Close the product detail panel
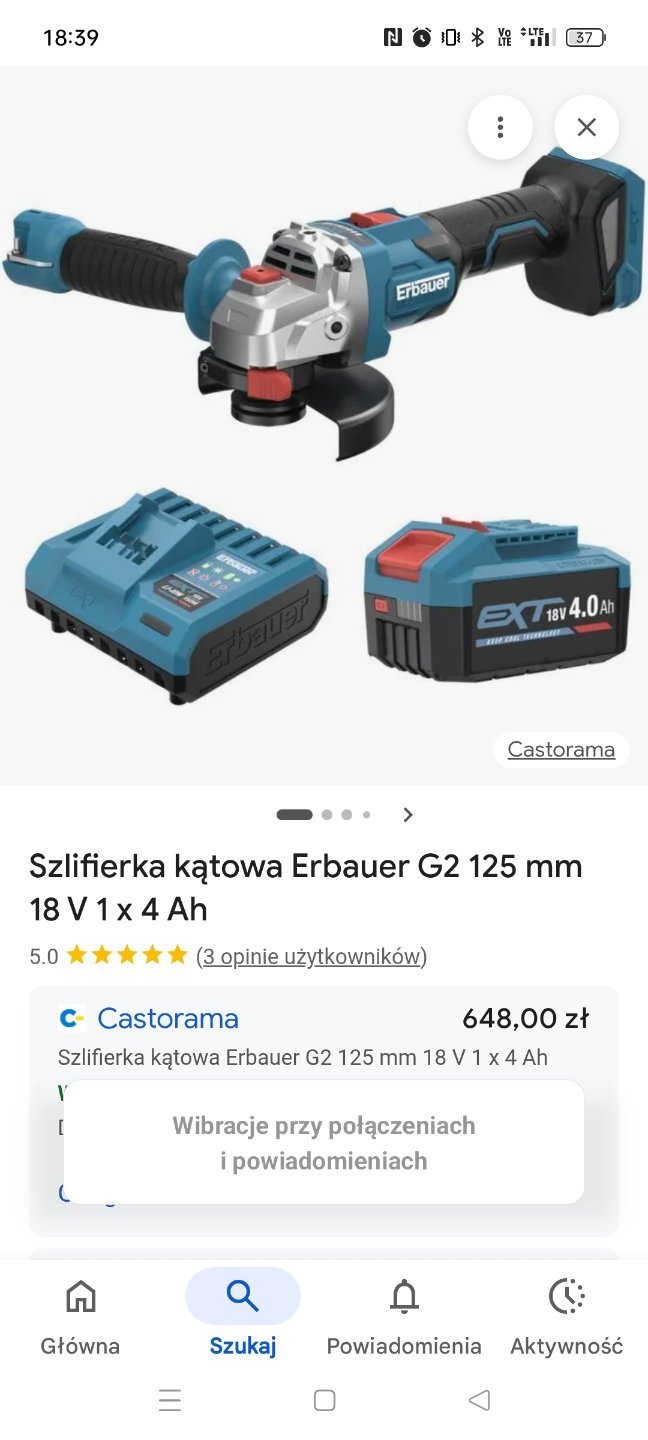648x1440 pixels. [x=586, y=127]
